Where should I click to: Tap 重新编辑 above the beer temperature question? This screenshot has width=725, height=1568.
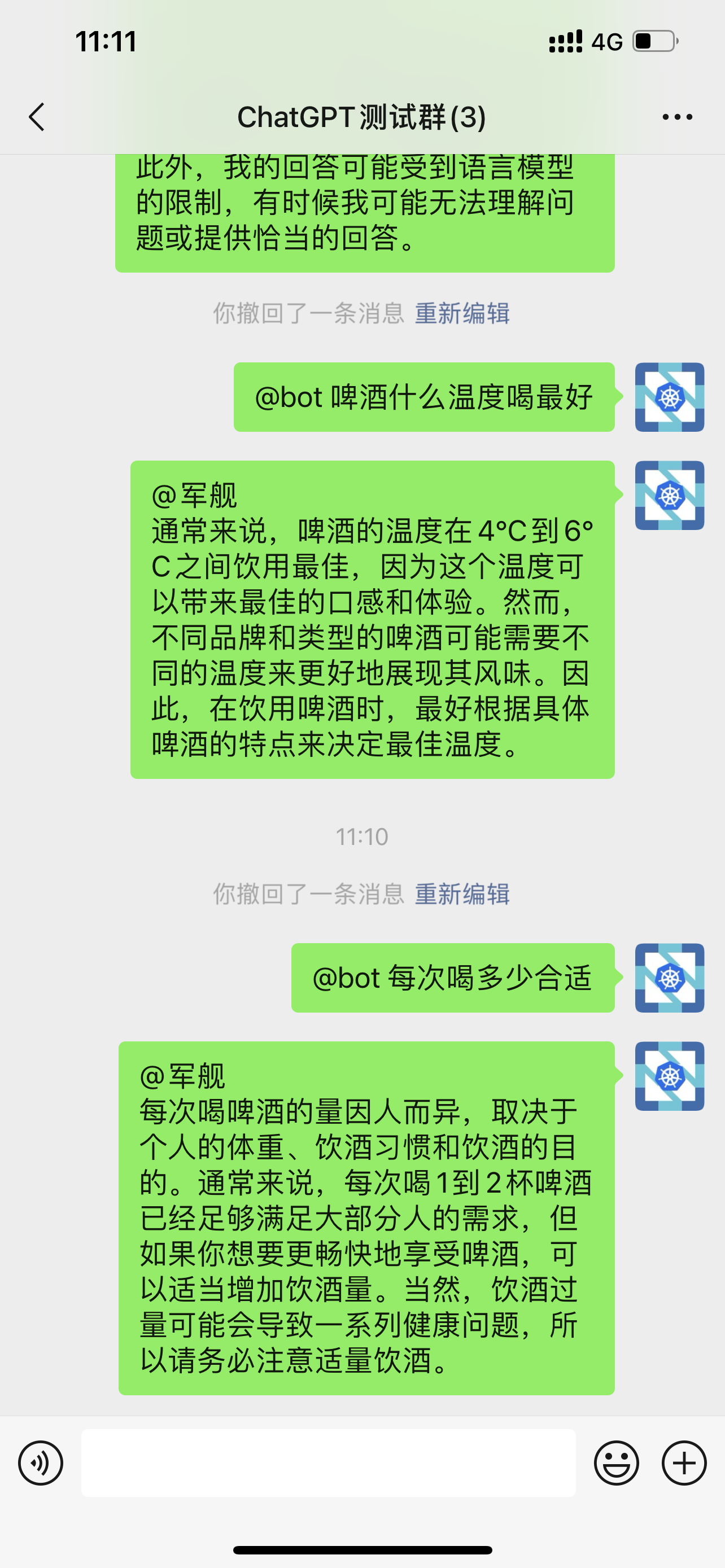click(462, 313)
